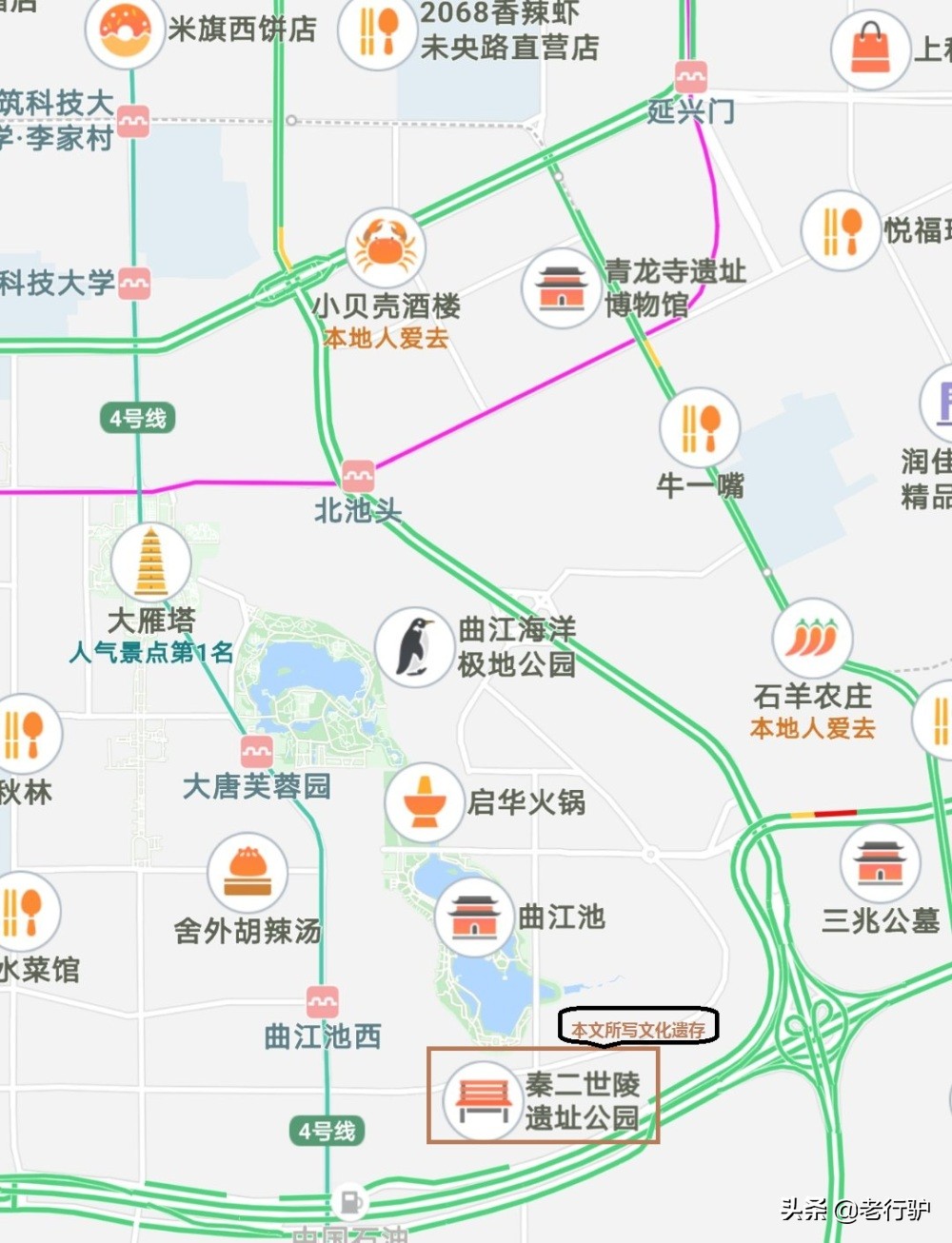Select the 大雁塔 pagoda attraction icon

point(152,562)
